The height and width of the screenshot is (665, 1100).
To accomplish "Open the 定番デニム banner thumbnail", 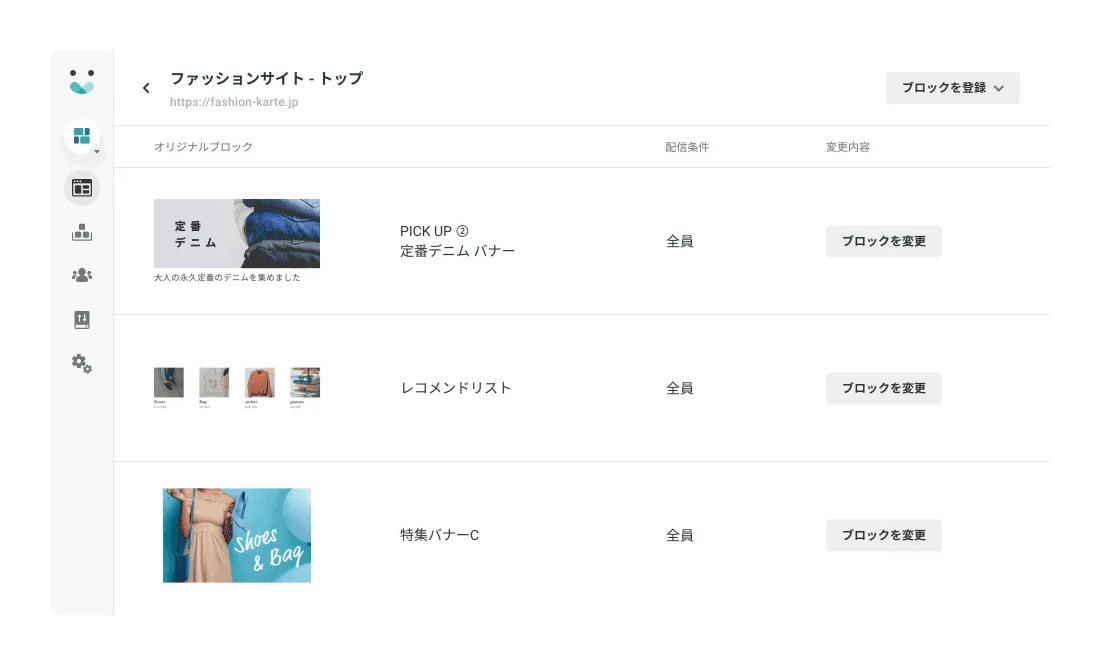I will point(237,233).
